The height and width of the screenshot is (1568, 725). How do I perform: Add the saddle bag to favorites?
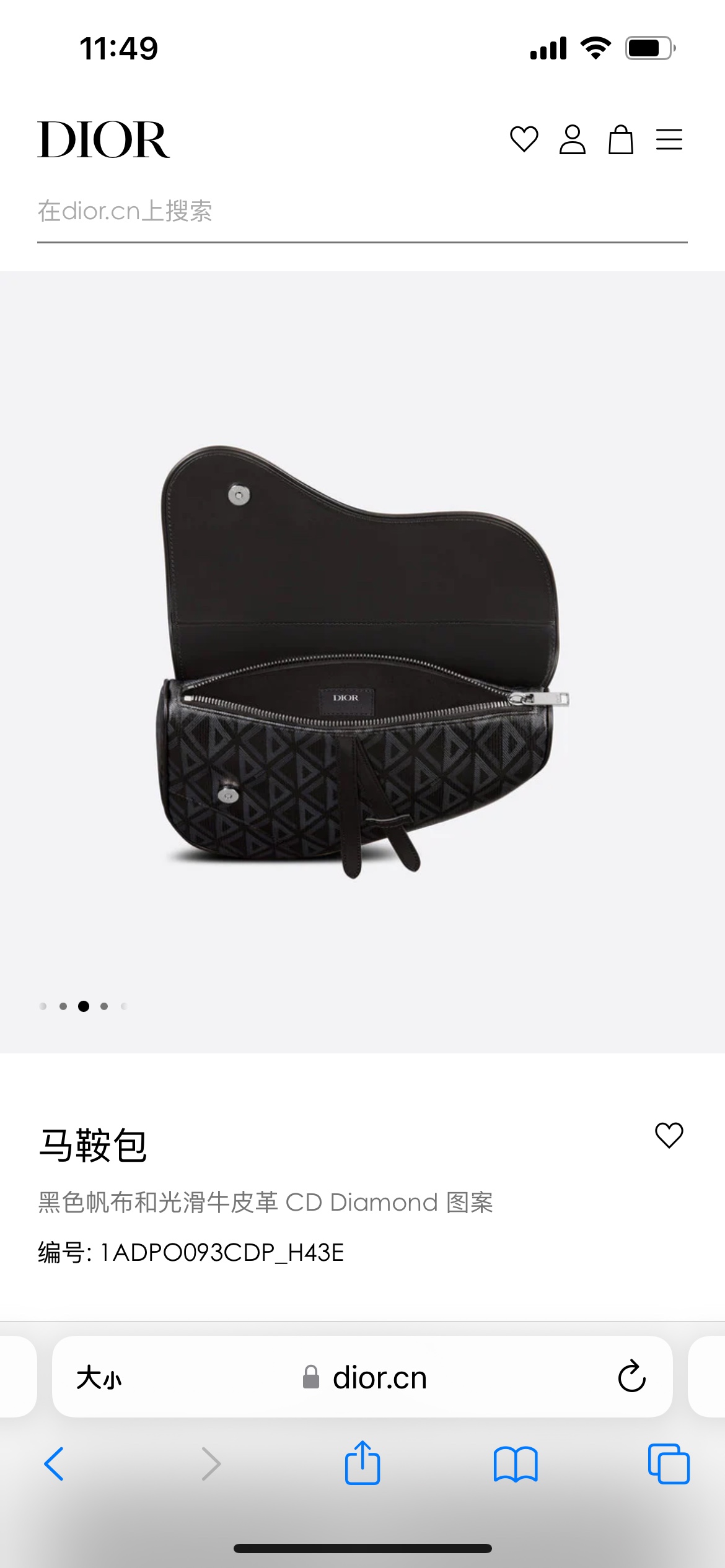669,1135
